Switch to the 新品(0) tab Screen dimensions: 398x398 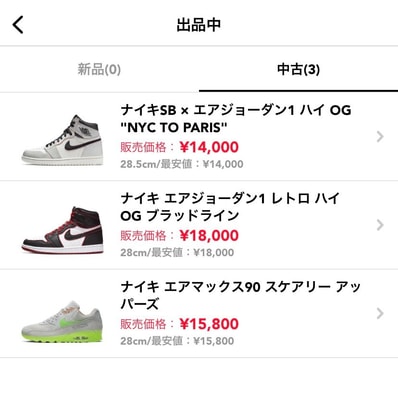(99, 69)
